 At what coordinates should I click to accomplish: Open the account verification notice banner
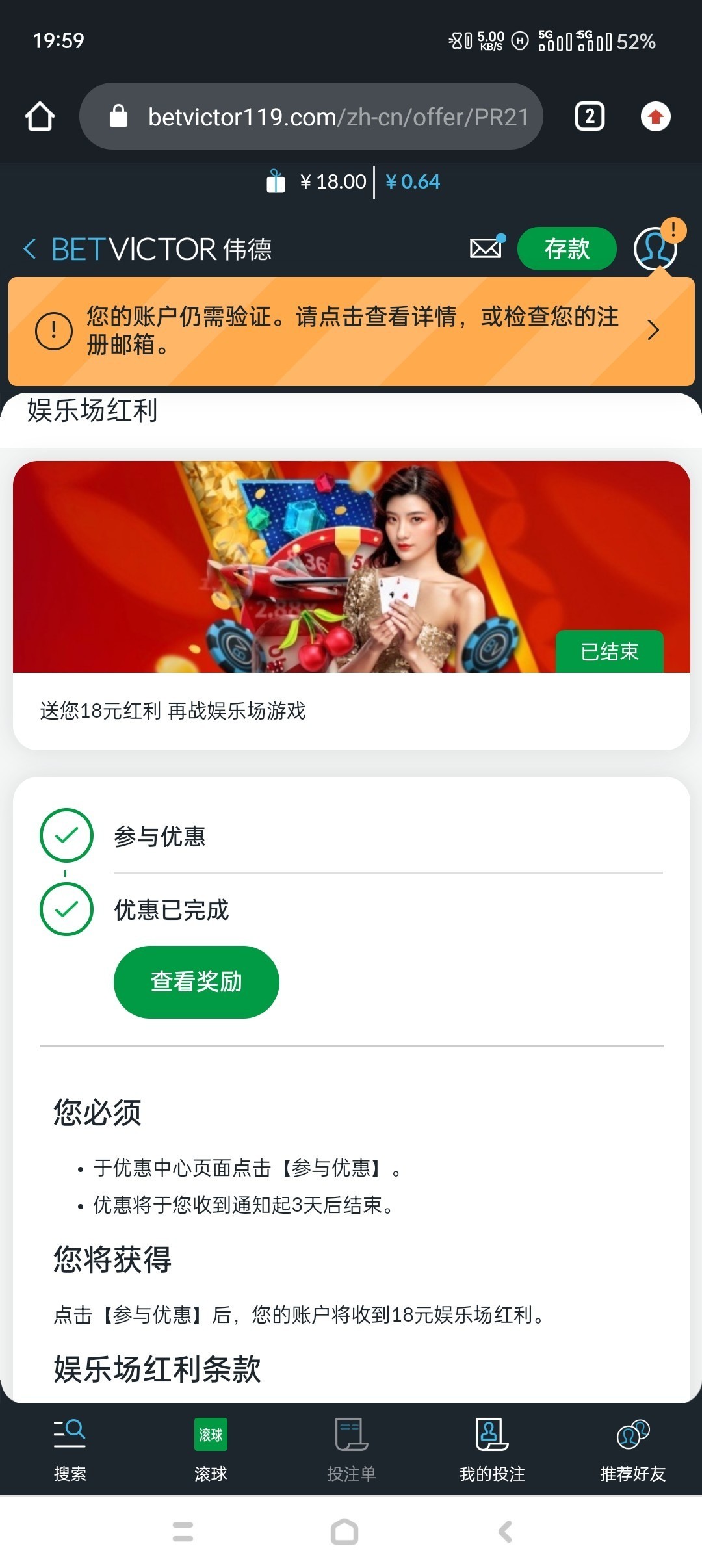[x=351, y=331]
